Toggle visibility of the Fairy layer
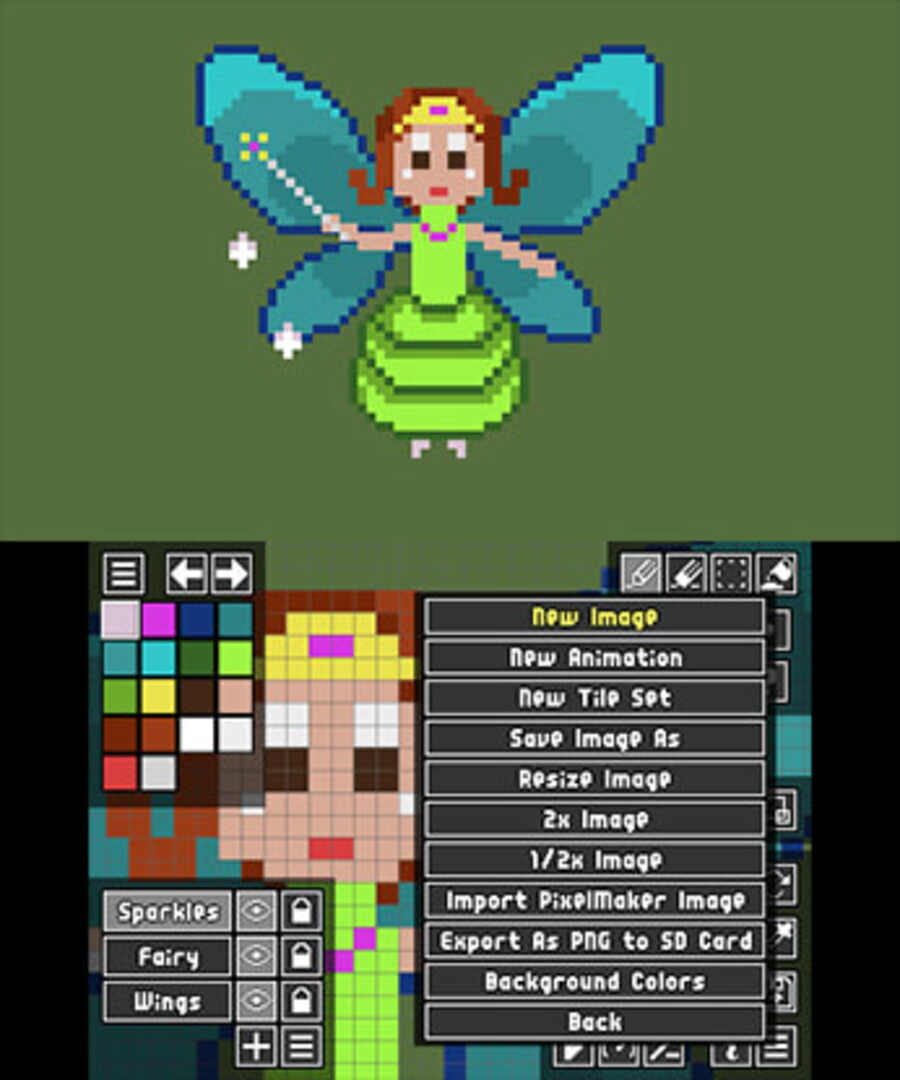900x1080 pixels. point(255,956)
